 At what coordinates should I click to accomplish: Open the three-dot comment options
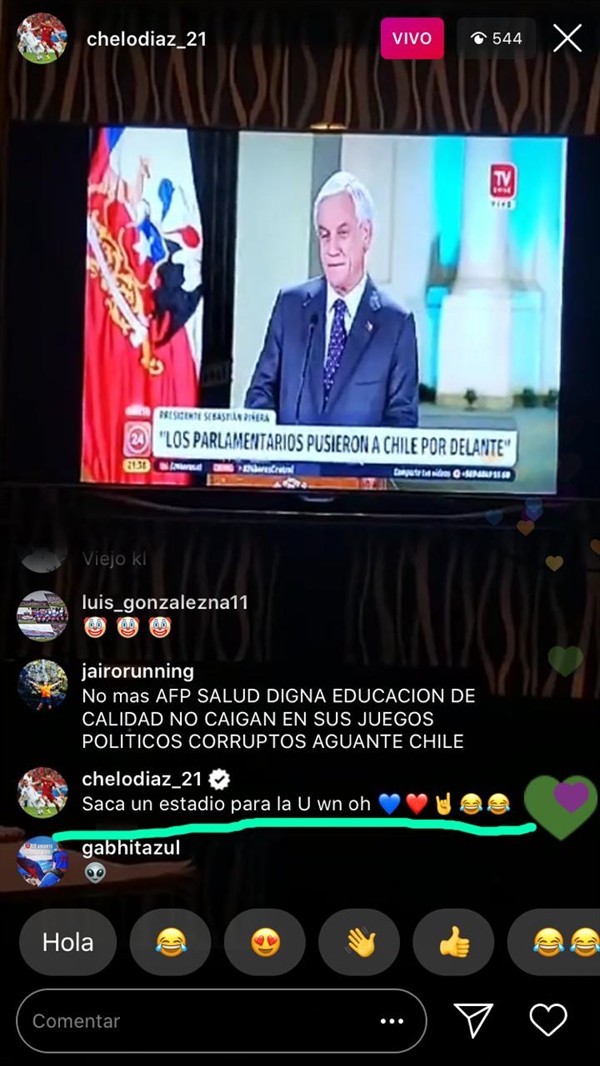(392, 1021)
